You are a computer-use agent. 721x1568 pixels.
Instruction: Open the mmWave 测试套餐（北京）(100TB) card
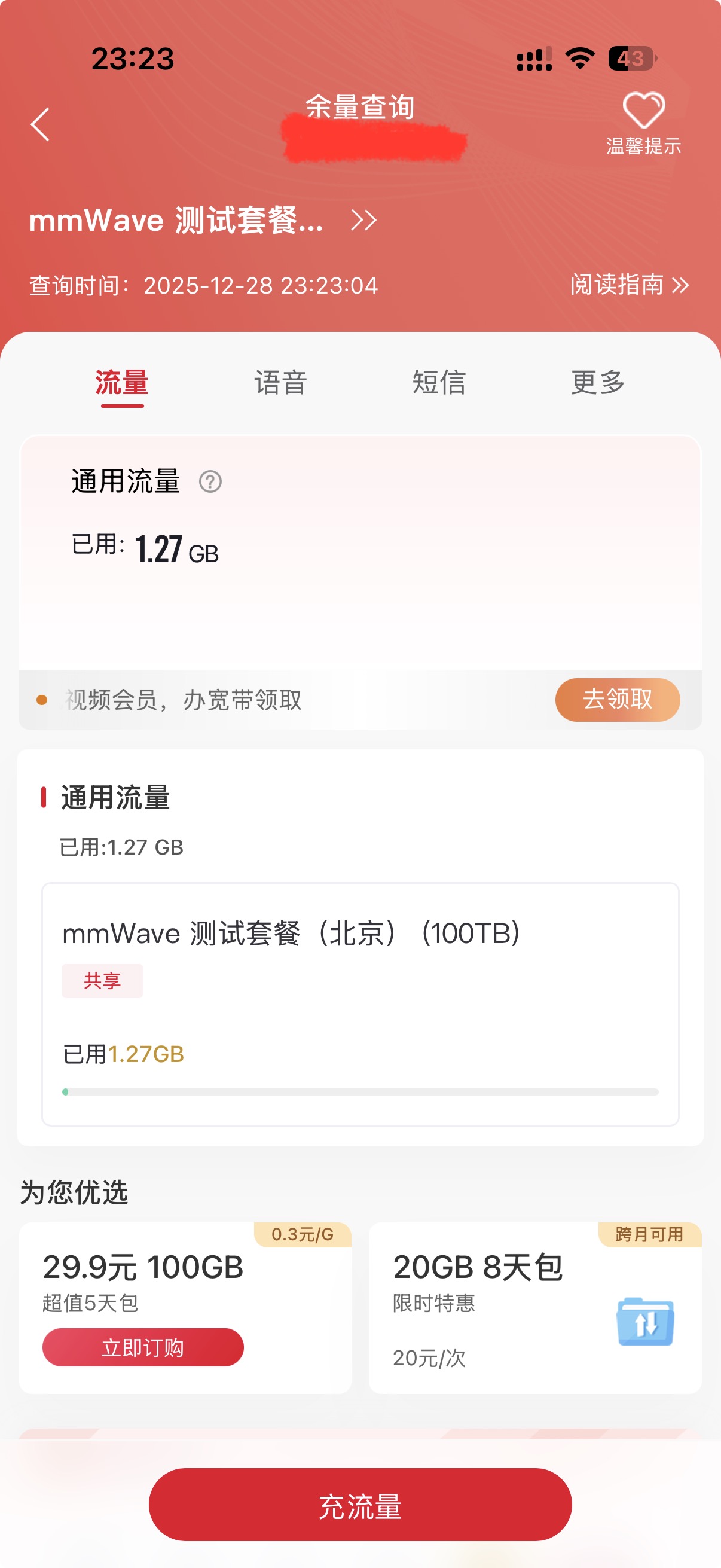pyautogui.click(x=360, y=1003)
